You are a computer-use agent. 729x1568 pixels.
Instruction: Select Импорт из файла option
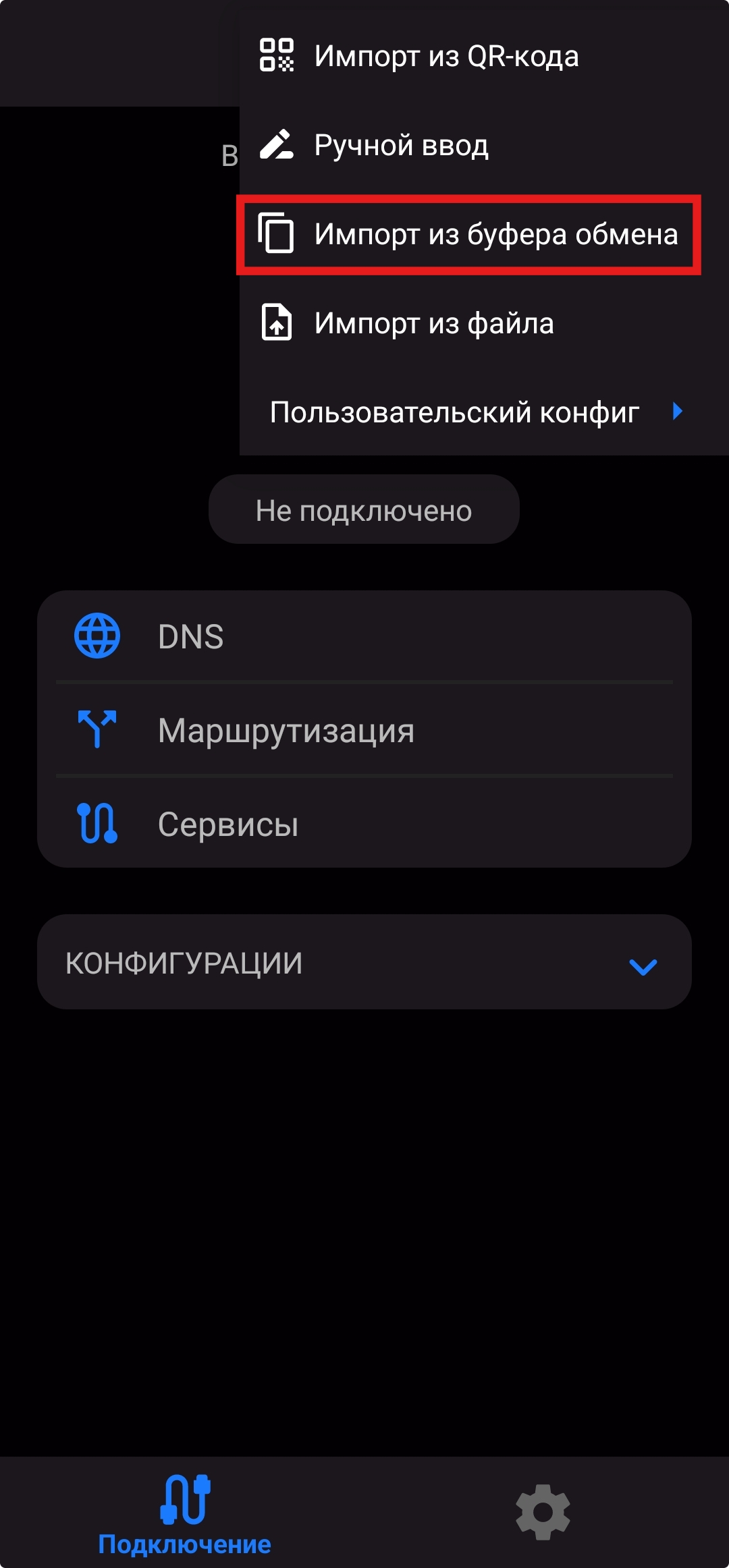pyautogui.click(x=433, y=323)
